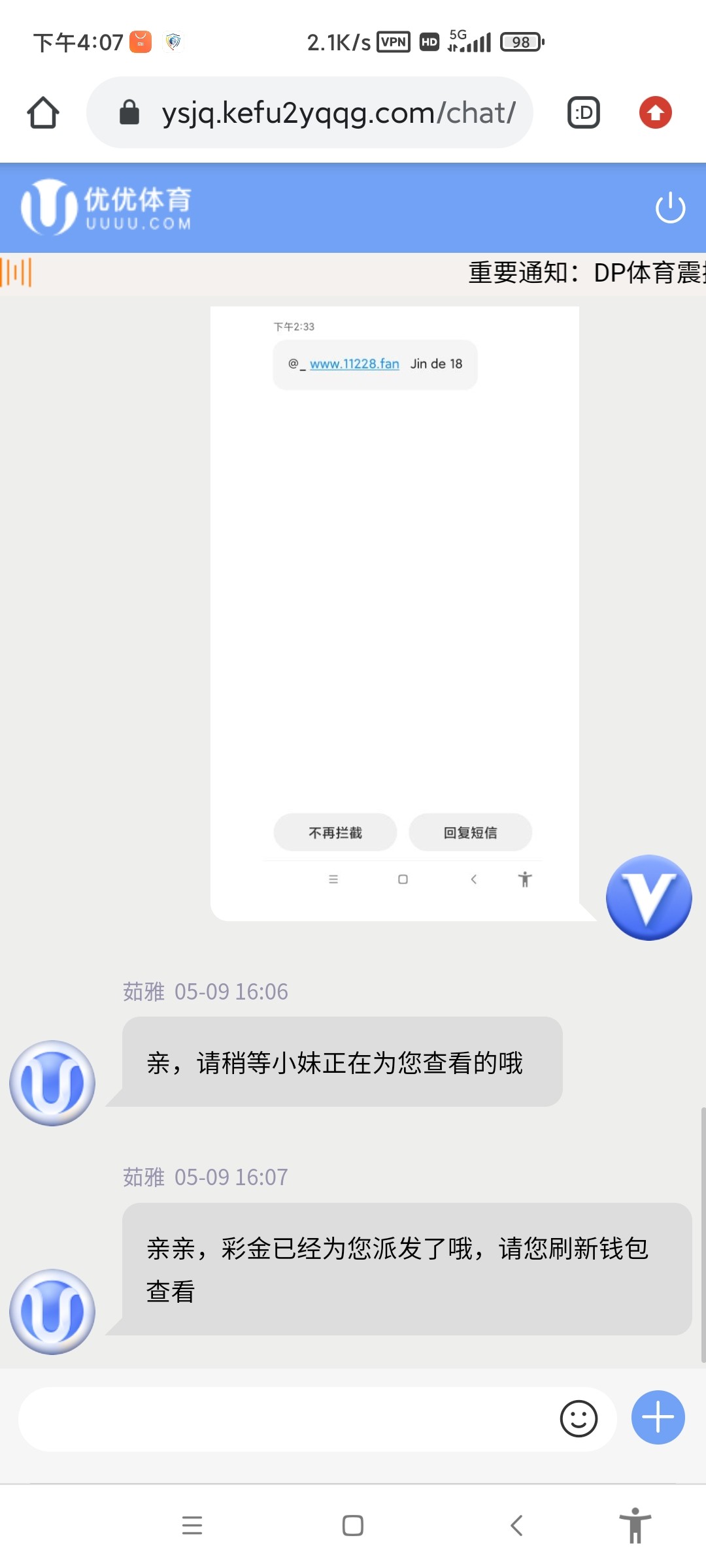Tap the red upward arrow browser icon
706x1568 pixels.
click(654, 112)
